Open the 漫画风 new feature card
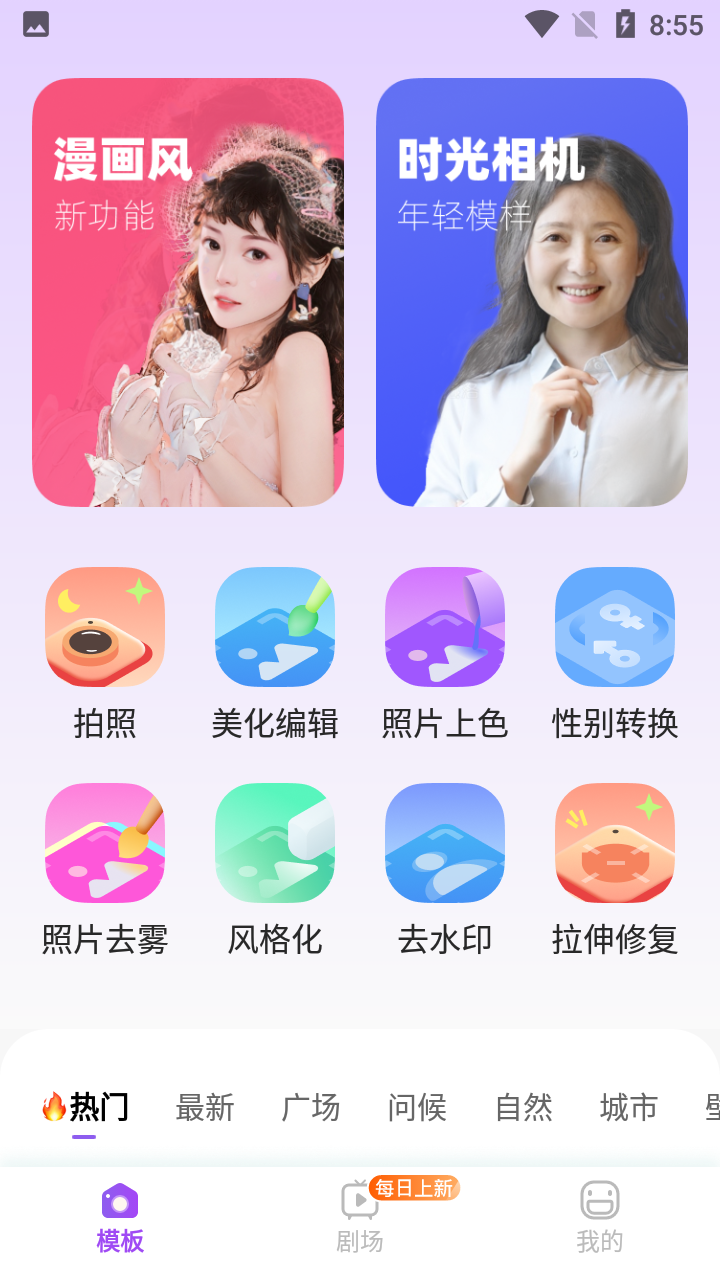The height and width of the screenshot is (1280, 720). tap(188, 292)
